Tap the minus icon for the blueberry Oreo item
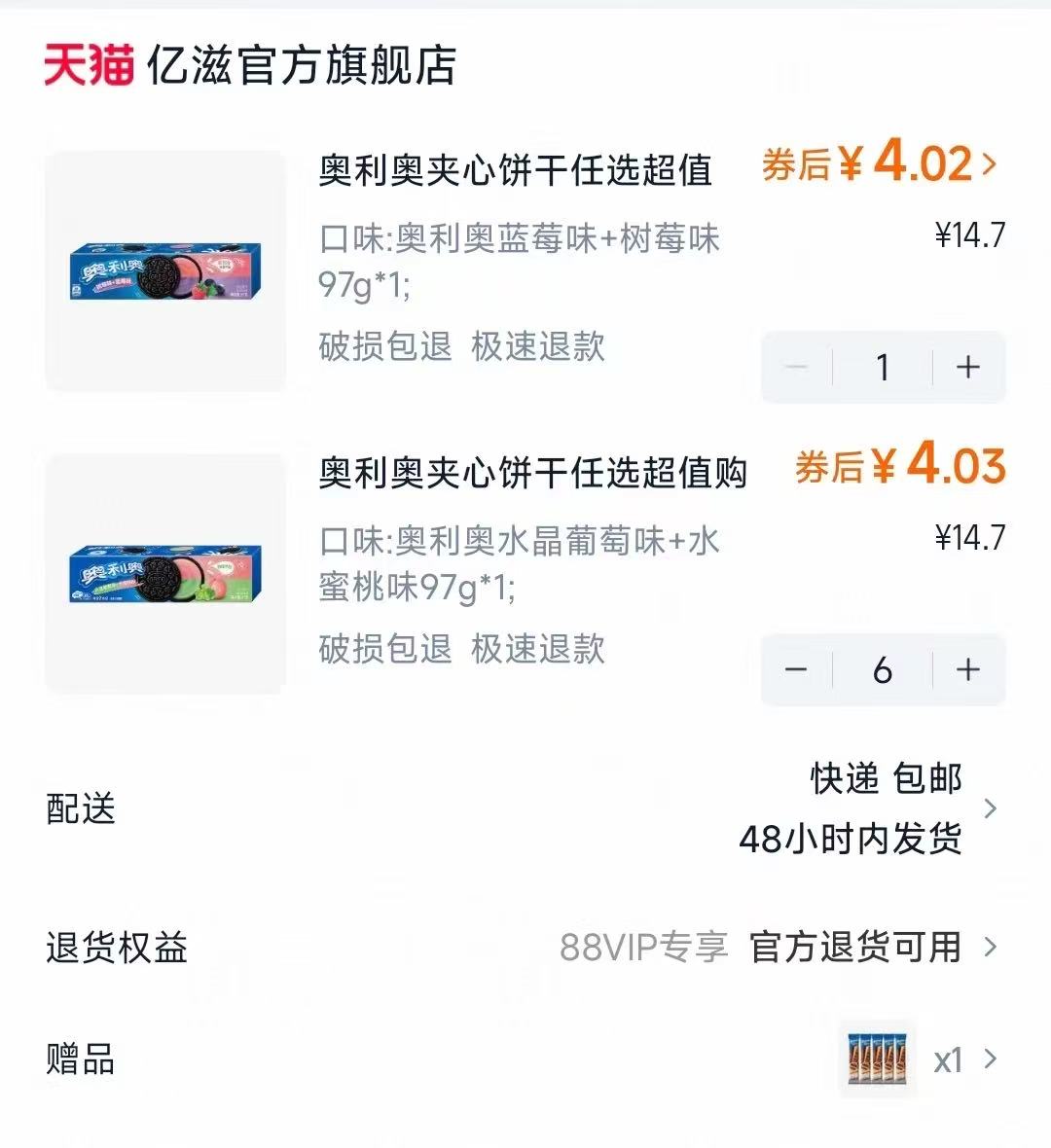The height and width of the screenshot is (1148, 1051). click(x=797, y=367)
